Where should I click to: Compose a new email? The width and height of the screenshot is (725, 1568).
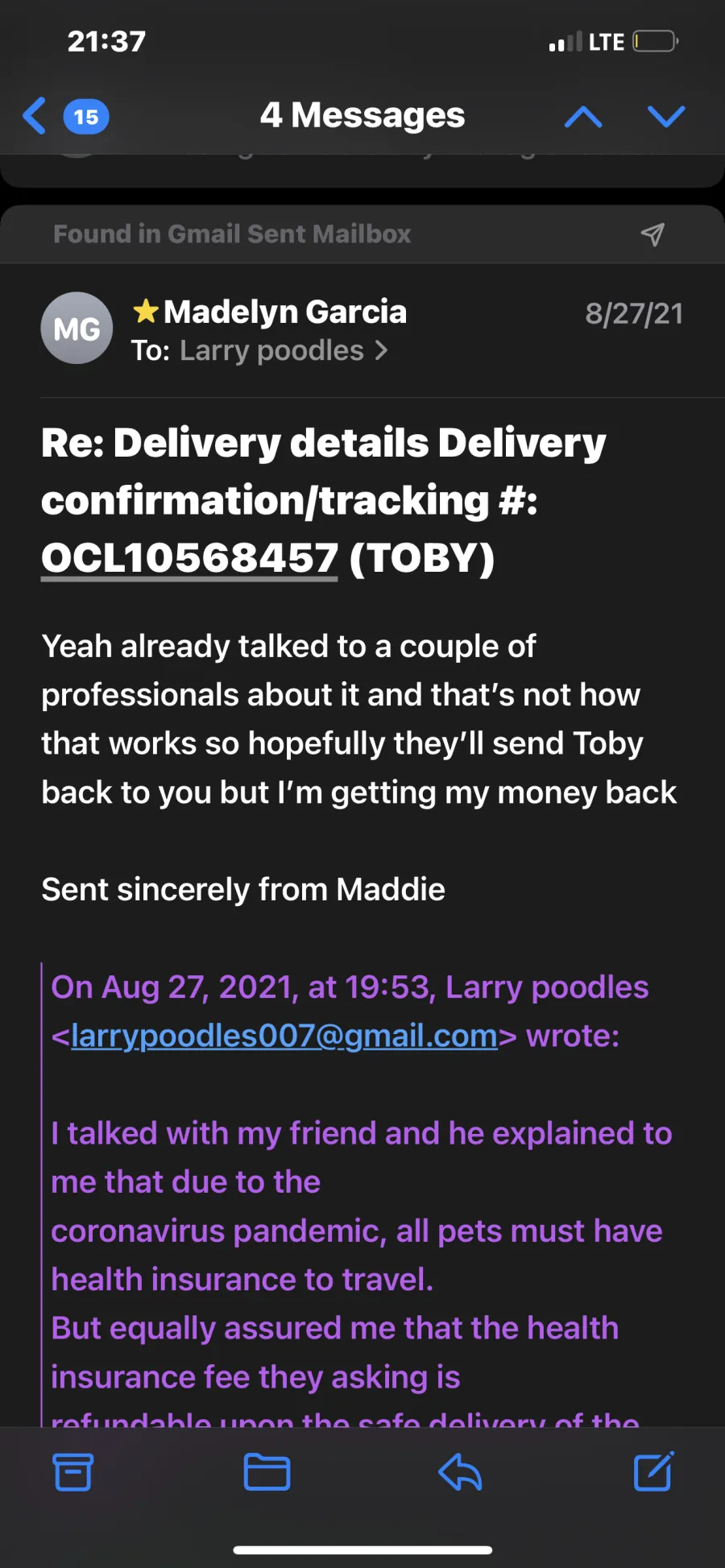(x=653, y=1471)
